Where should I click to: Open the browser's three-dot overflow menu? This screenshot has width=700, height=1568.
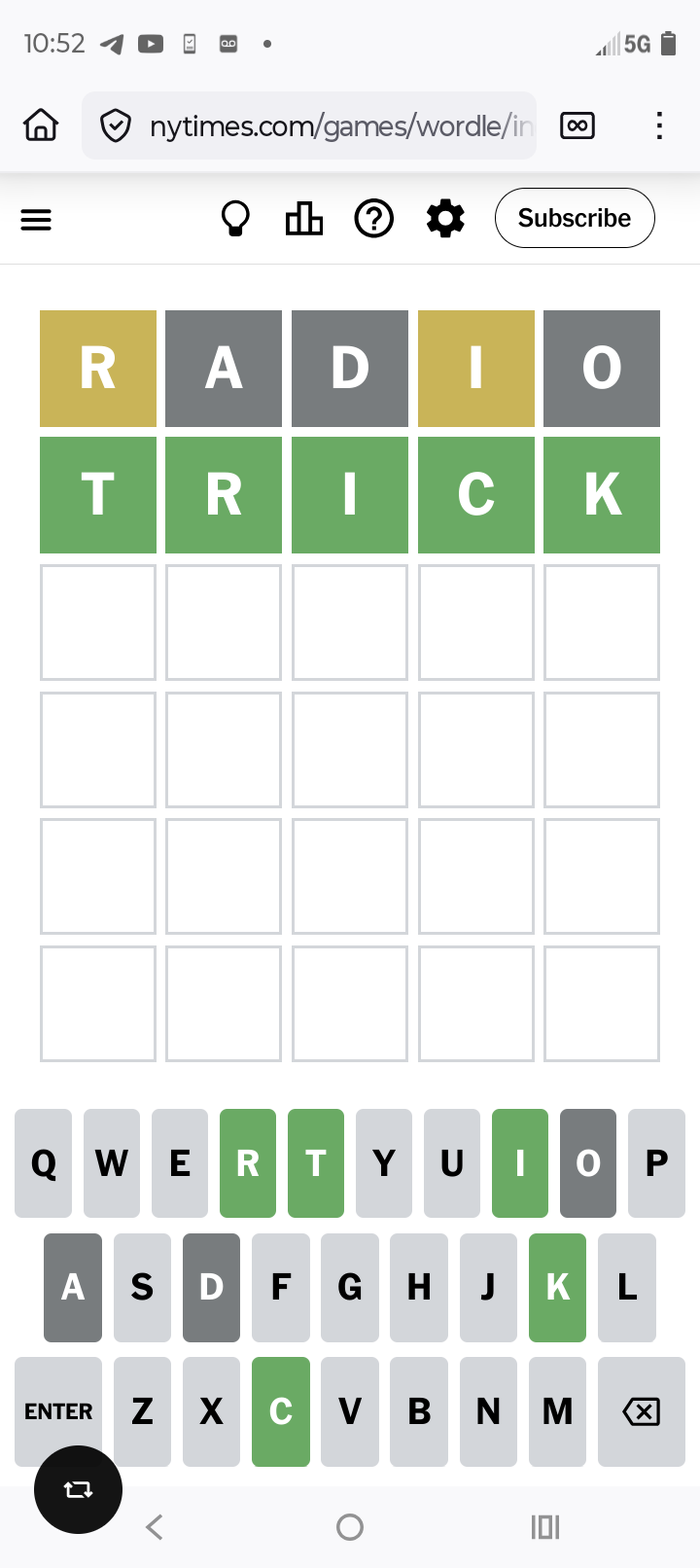(x=659, y=125)
